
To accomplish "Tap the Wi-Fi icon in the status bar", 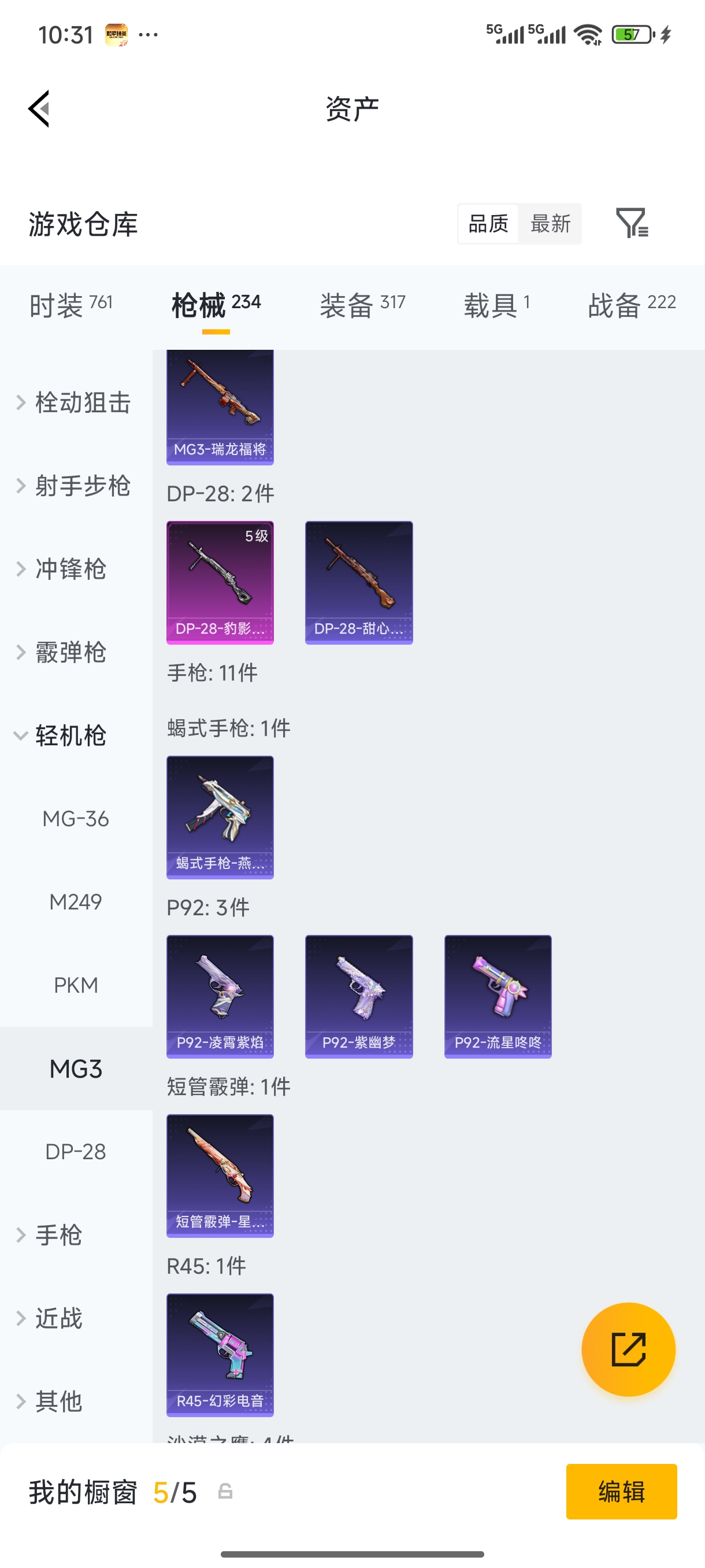I will (x=588, y=35).
